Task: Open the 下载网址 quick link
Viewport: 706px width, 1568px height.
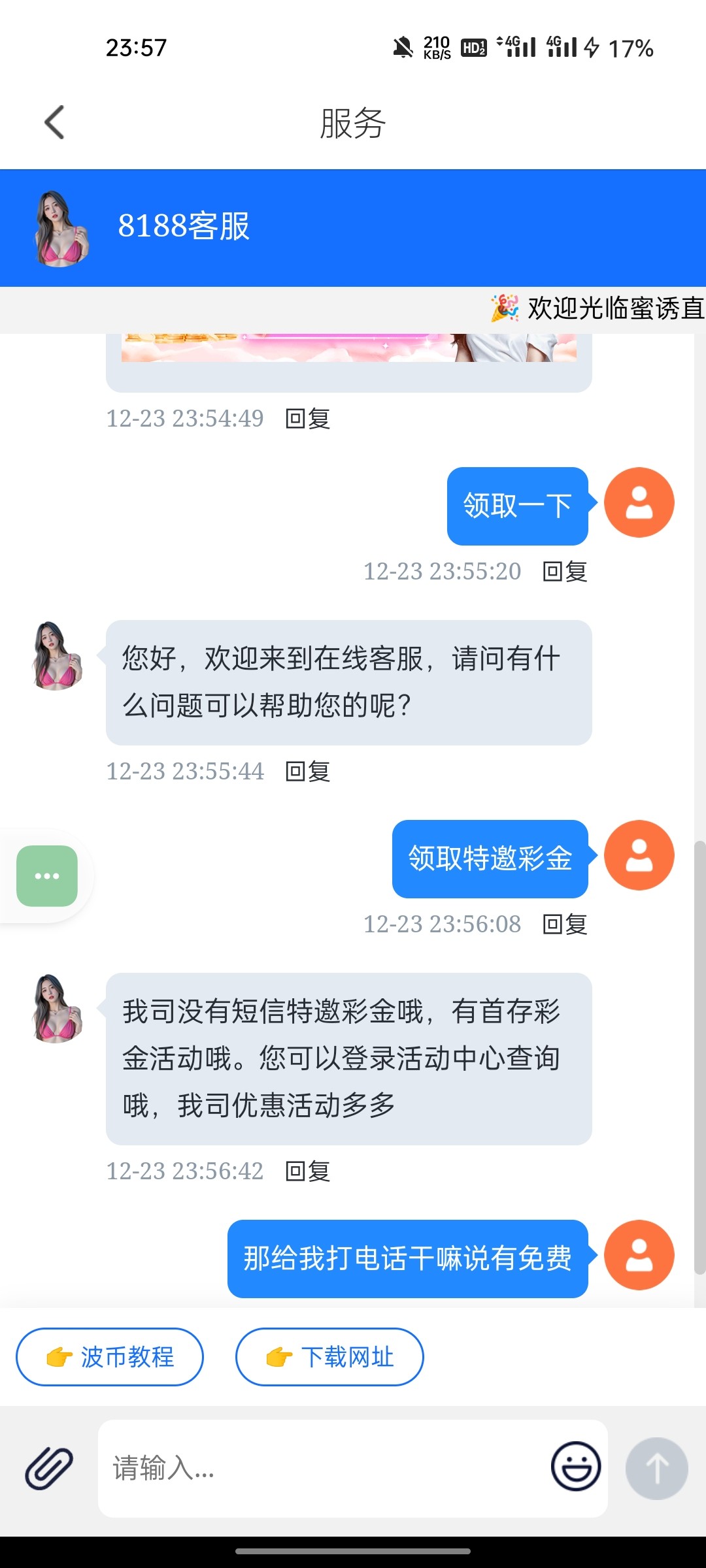Action: tap(329, 1357)
